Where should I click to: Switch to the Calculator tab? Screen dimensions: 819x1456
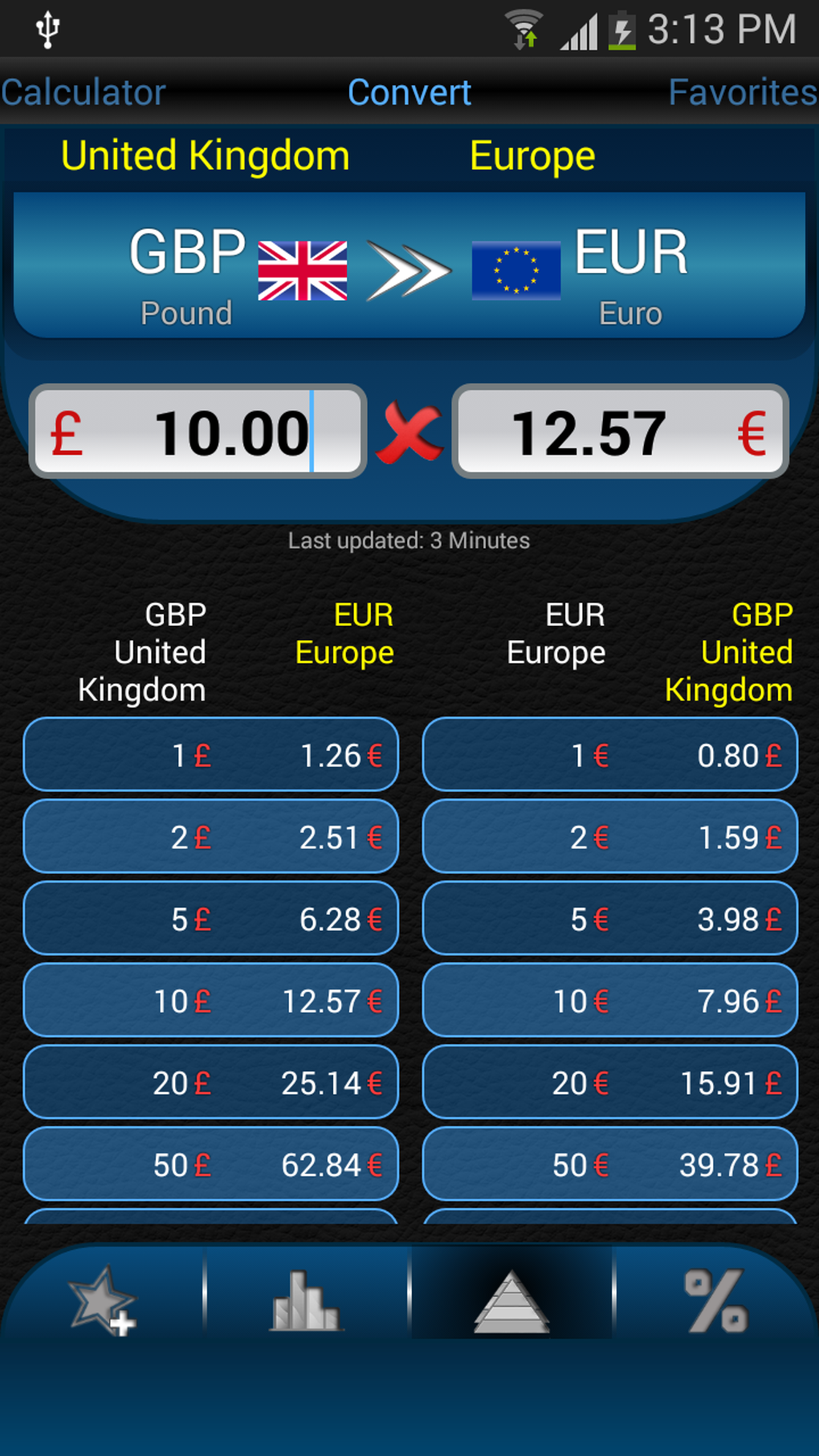[x=84, y=93]
